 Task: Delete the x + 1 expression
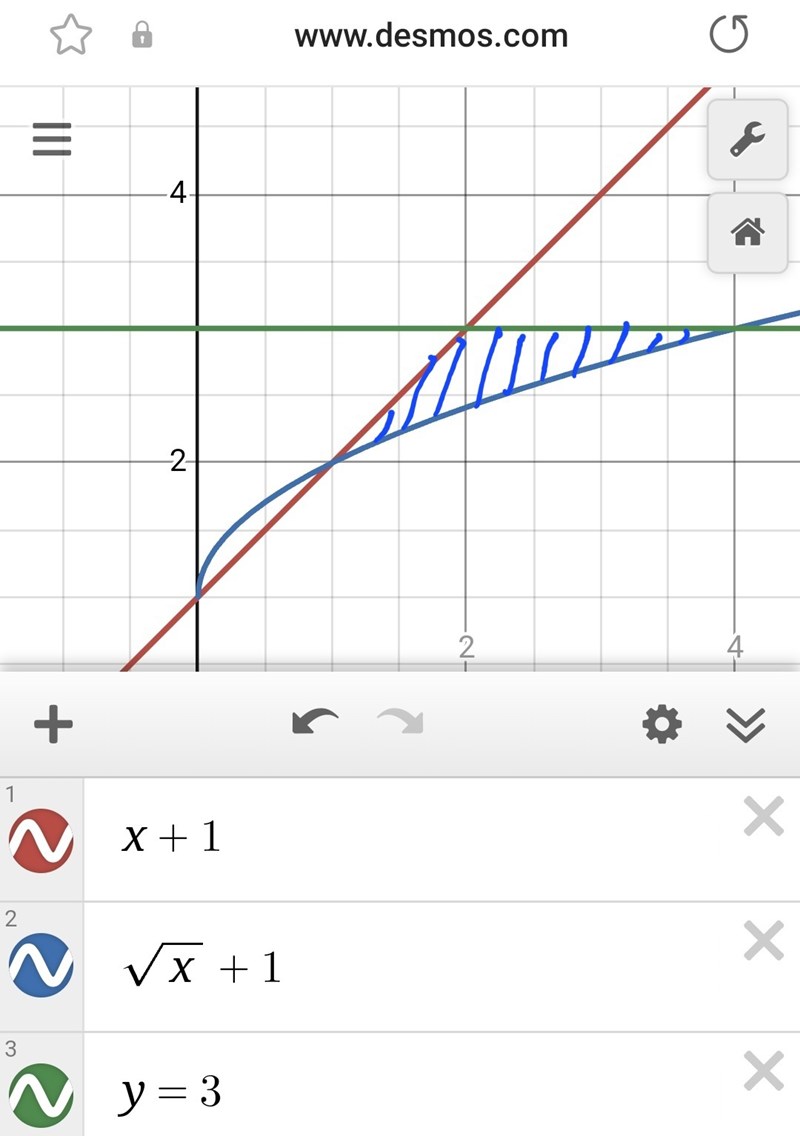click(763, 818)
